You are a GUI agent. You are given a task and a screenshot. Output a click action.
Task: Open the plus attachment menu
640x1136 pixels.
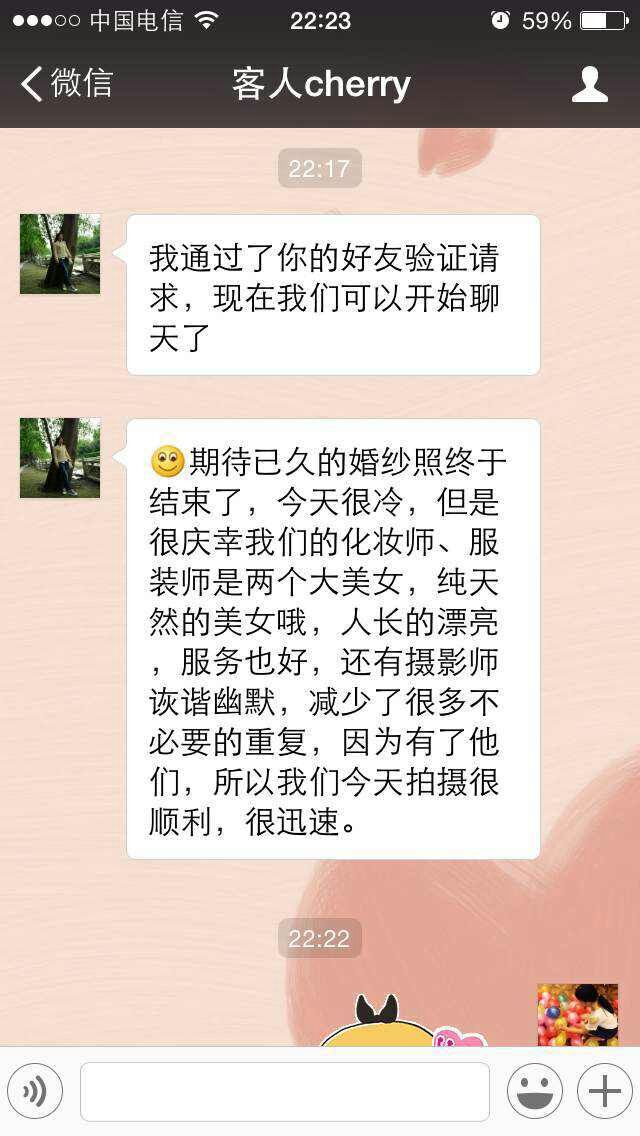pos(604,1091)
